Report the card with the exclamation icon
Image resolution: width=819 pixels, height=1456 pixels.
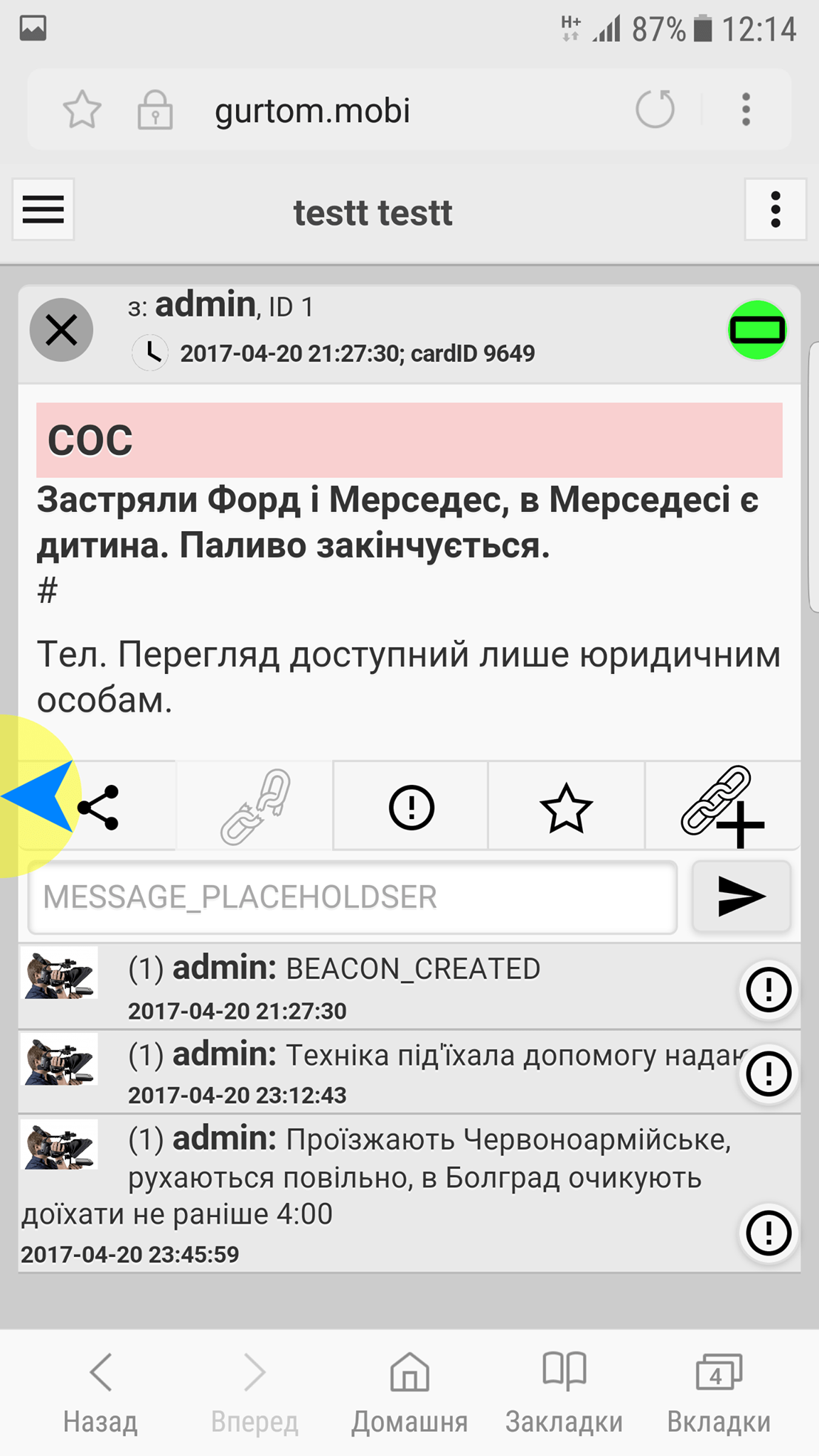coord(411,807)
